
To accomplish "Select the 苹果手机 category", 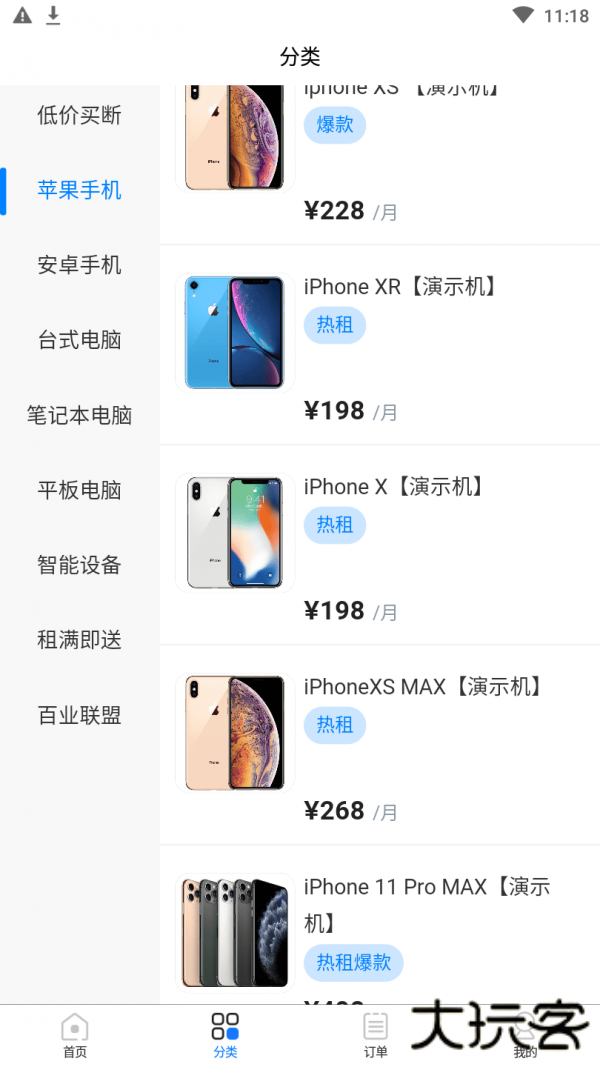I will pyautogui.click(x=79, y=190).
